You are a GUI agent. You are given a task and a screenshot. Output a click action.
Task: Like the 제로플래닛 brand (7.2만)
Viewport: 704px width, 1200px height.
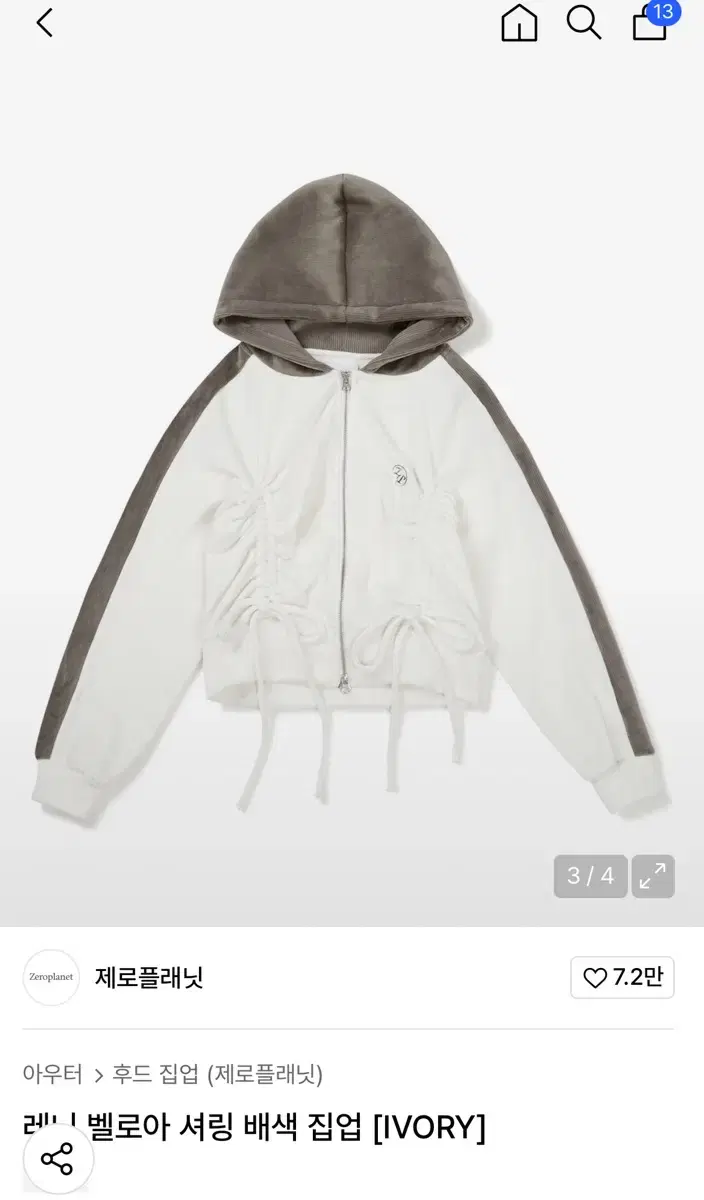[x=622, y=977]
